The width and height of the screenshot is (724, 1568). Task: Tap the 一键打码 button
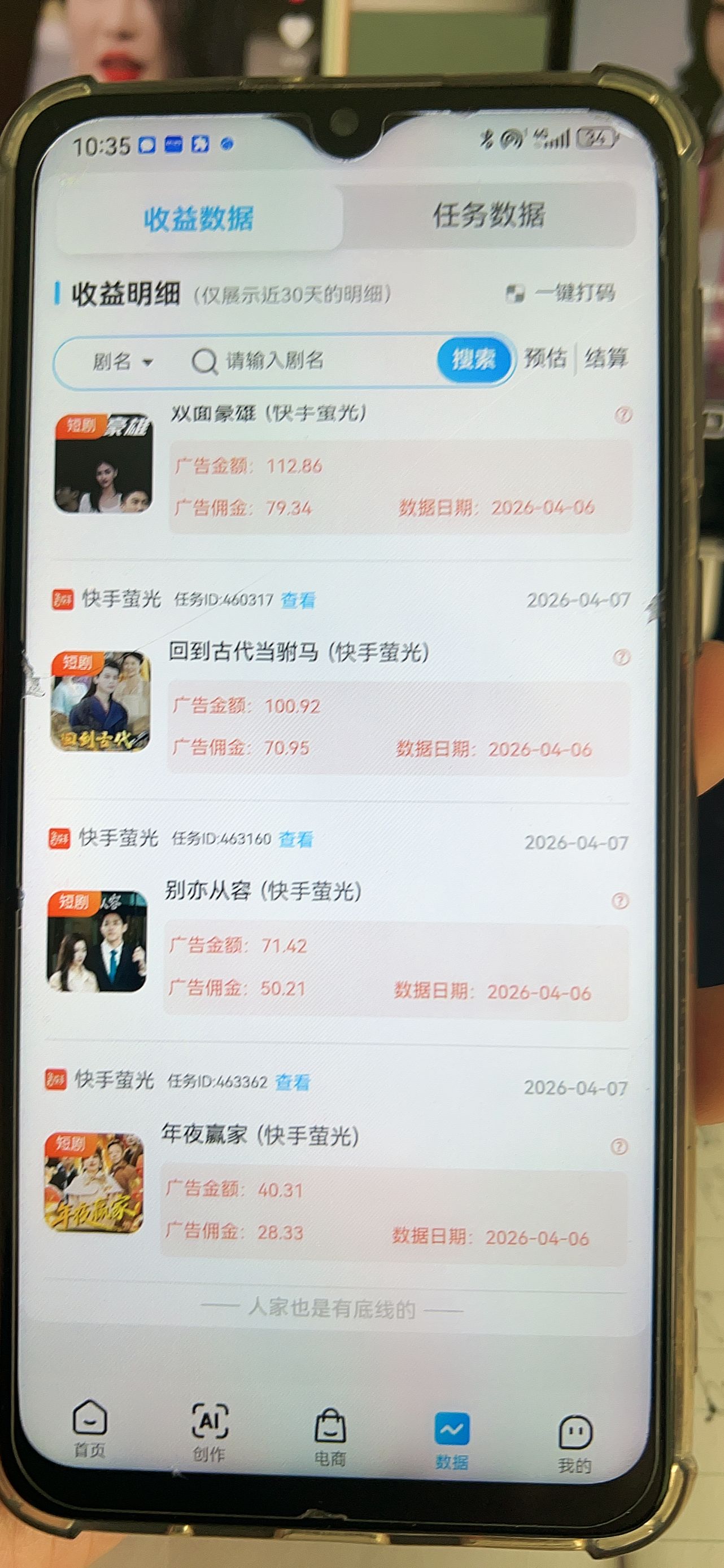coord(561,294)
